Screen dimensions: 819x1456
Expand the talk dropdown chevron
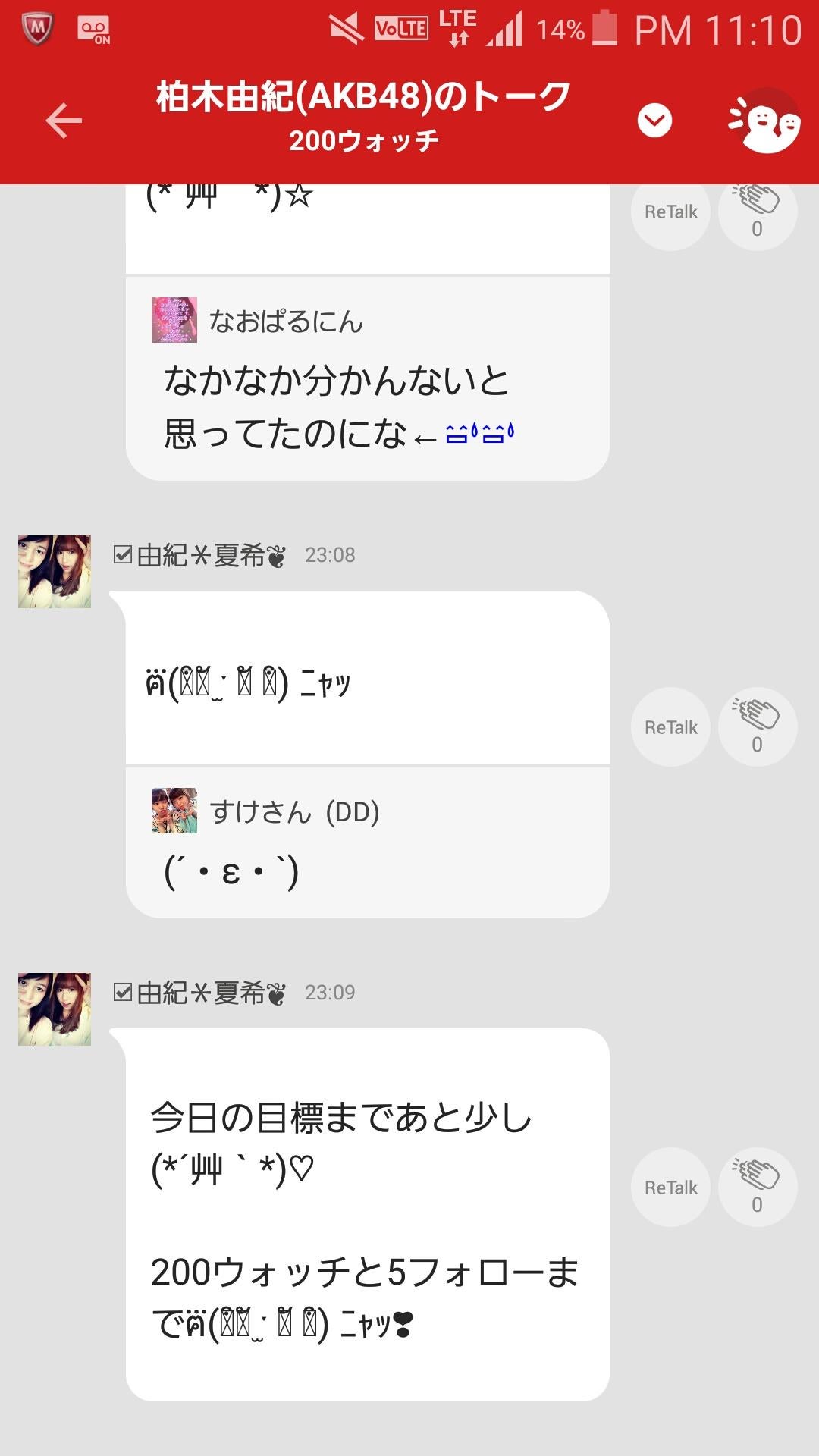click(654, 121)
